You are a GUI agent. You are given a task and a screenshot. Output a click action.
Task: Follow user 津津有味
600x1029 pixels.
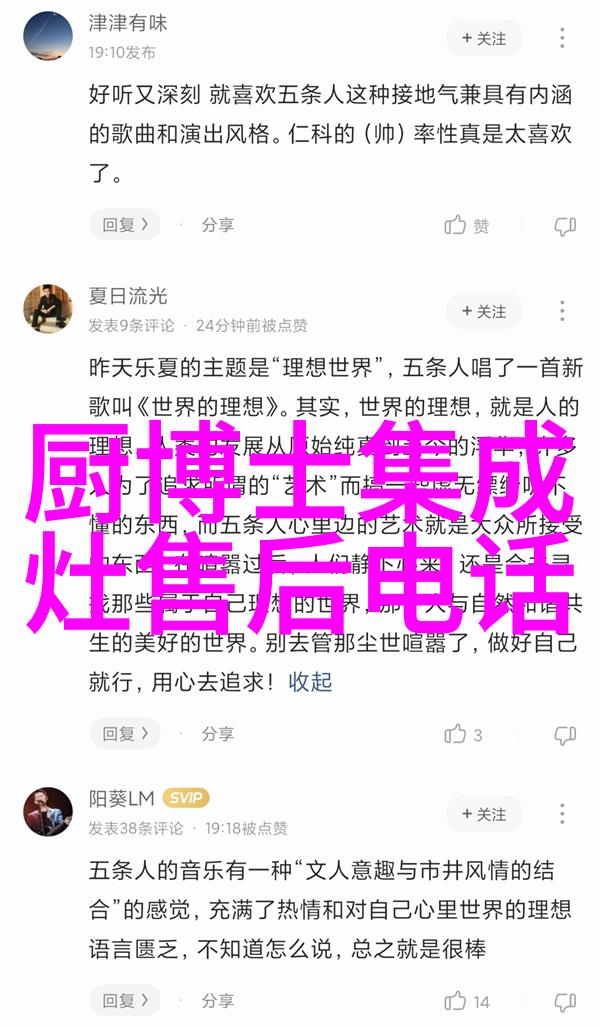click(484, 38)
